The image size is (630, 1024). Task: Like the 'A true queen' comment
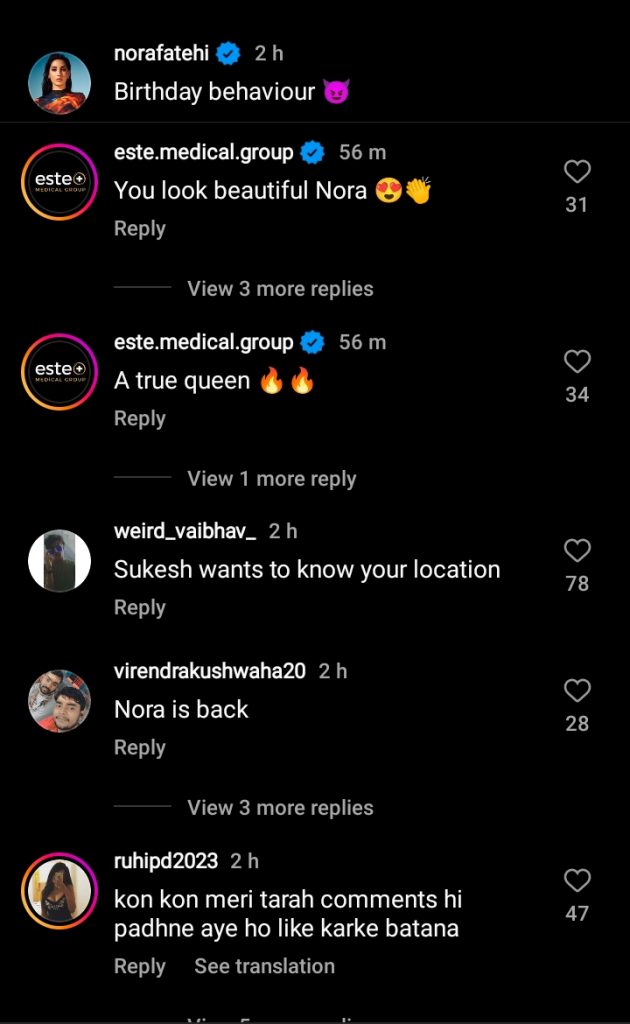577,362
